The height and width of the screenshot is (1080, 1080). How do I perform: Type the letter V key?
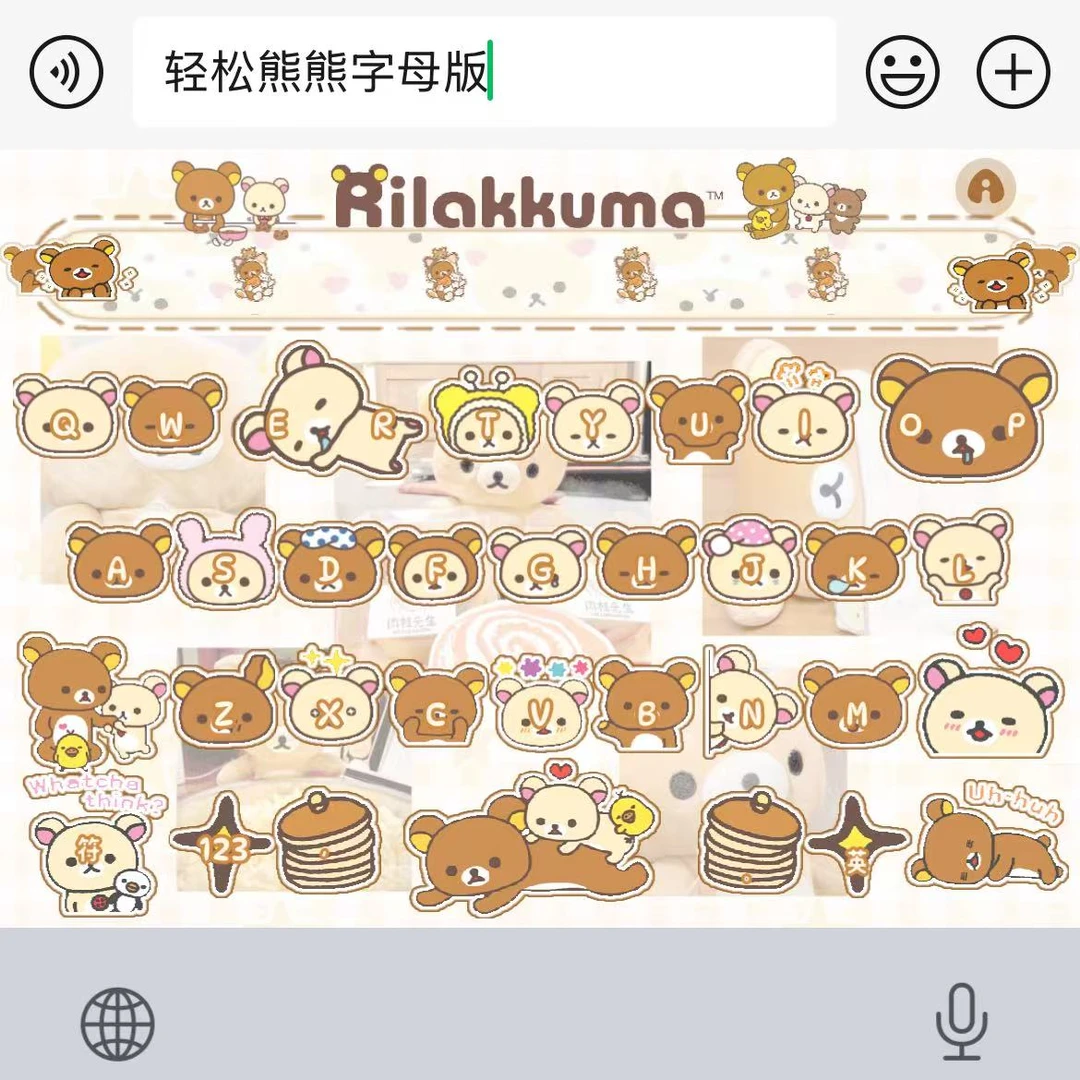[541, 712]
